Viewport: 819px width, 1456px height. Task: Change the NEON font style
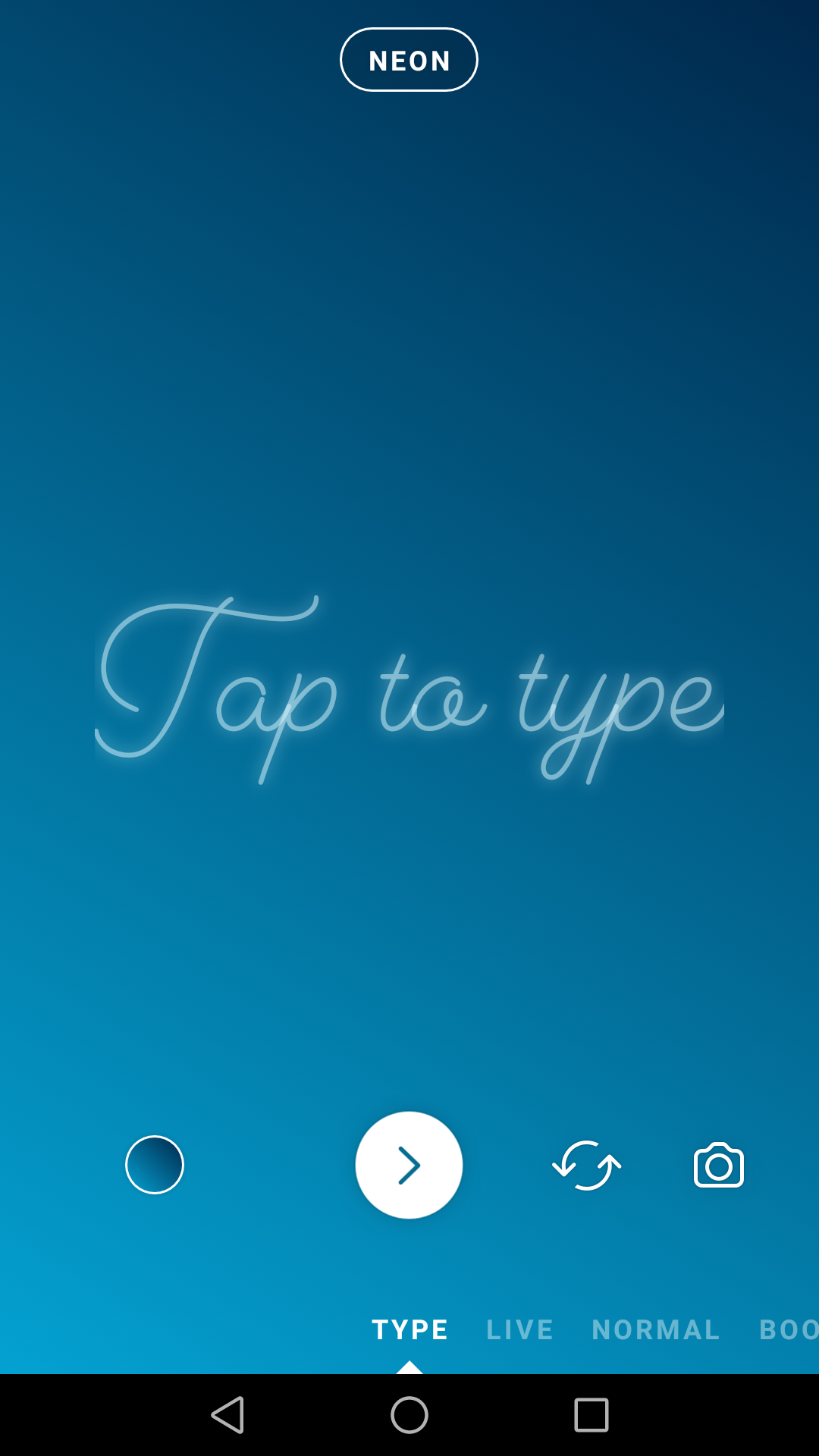(x=409, y=60)
